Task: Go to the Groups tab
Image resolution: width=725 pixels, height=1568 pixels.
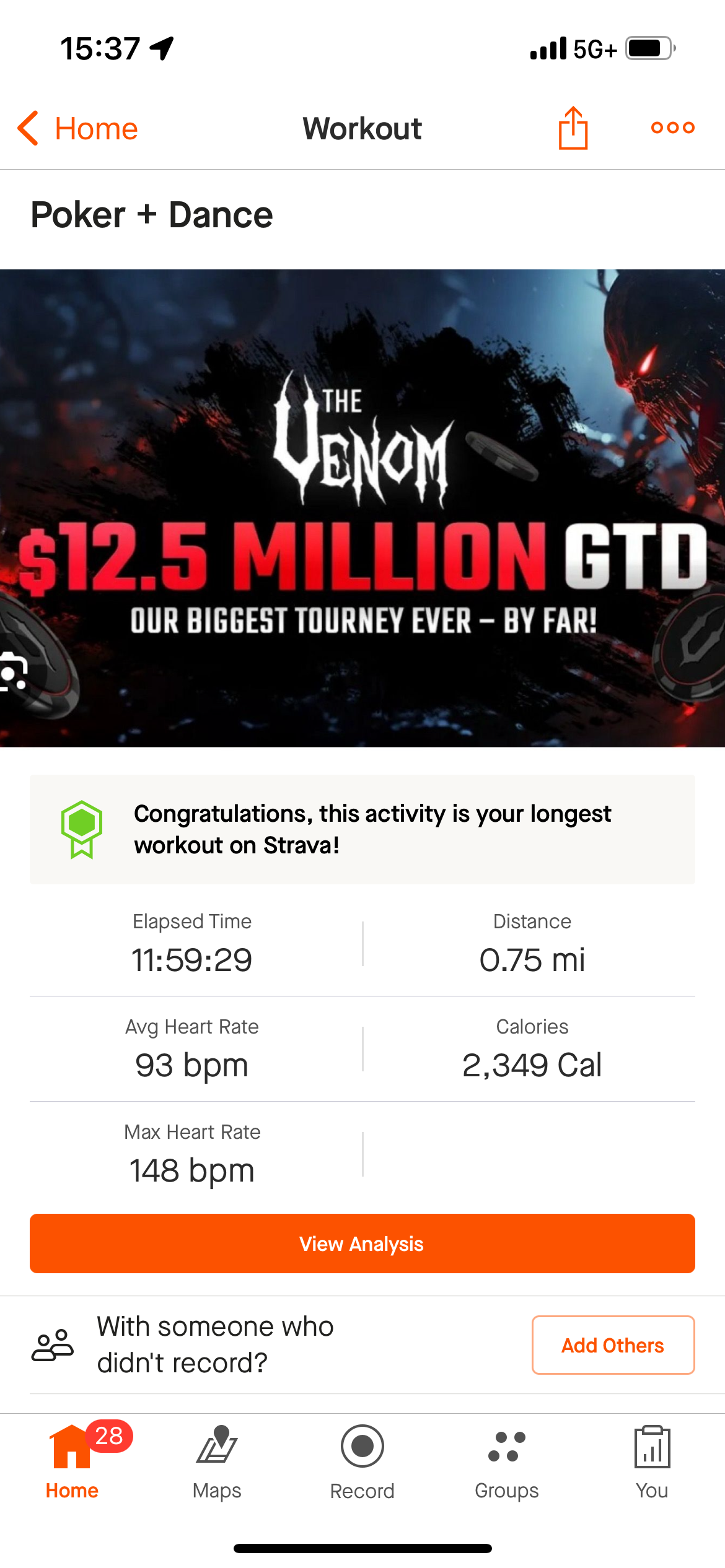Action: (x=507, y=1461)
